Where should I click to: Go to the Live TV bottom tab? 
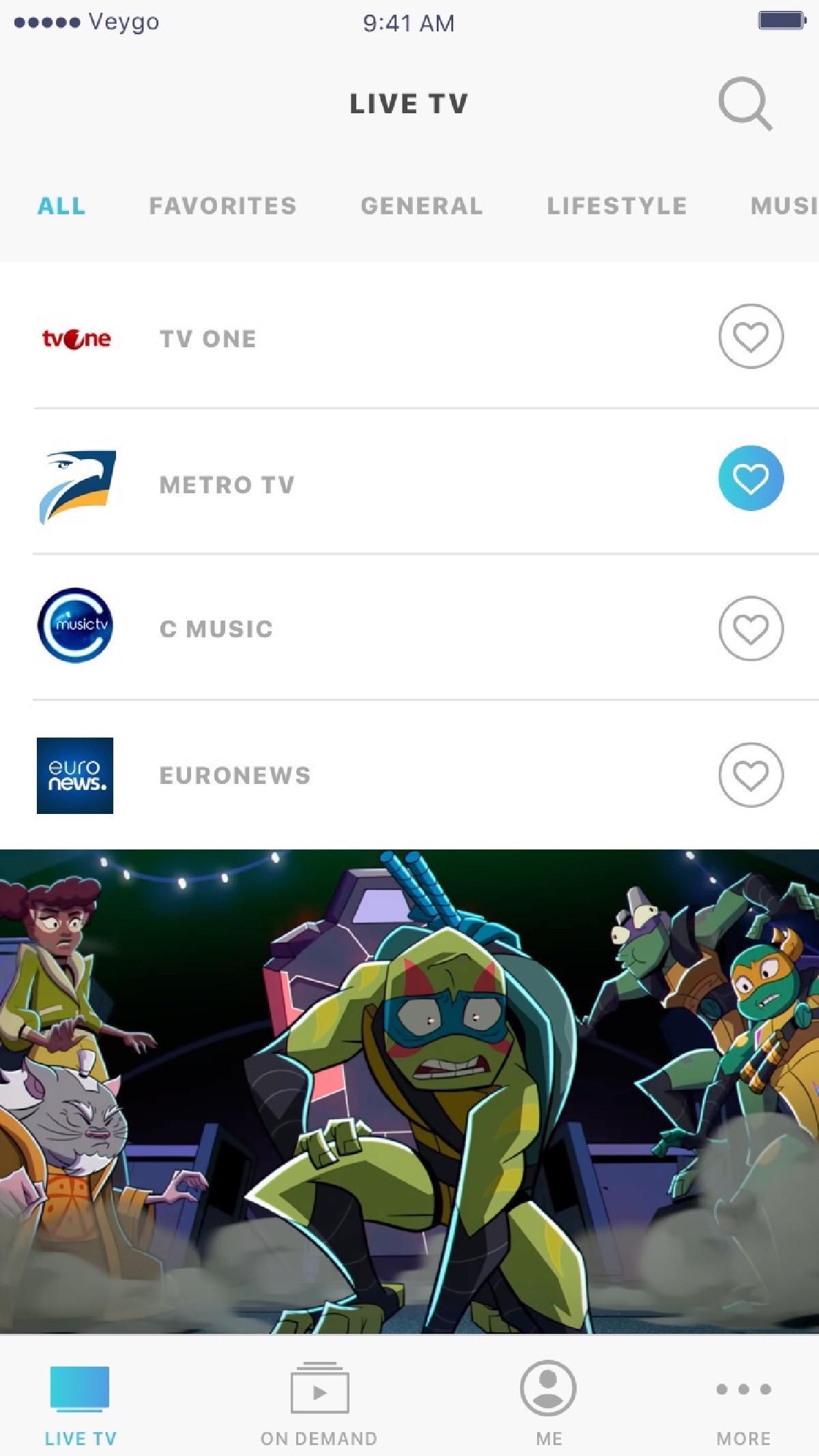pyautogui.click(x=80, y=1403)
